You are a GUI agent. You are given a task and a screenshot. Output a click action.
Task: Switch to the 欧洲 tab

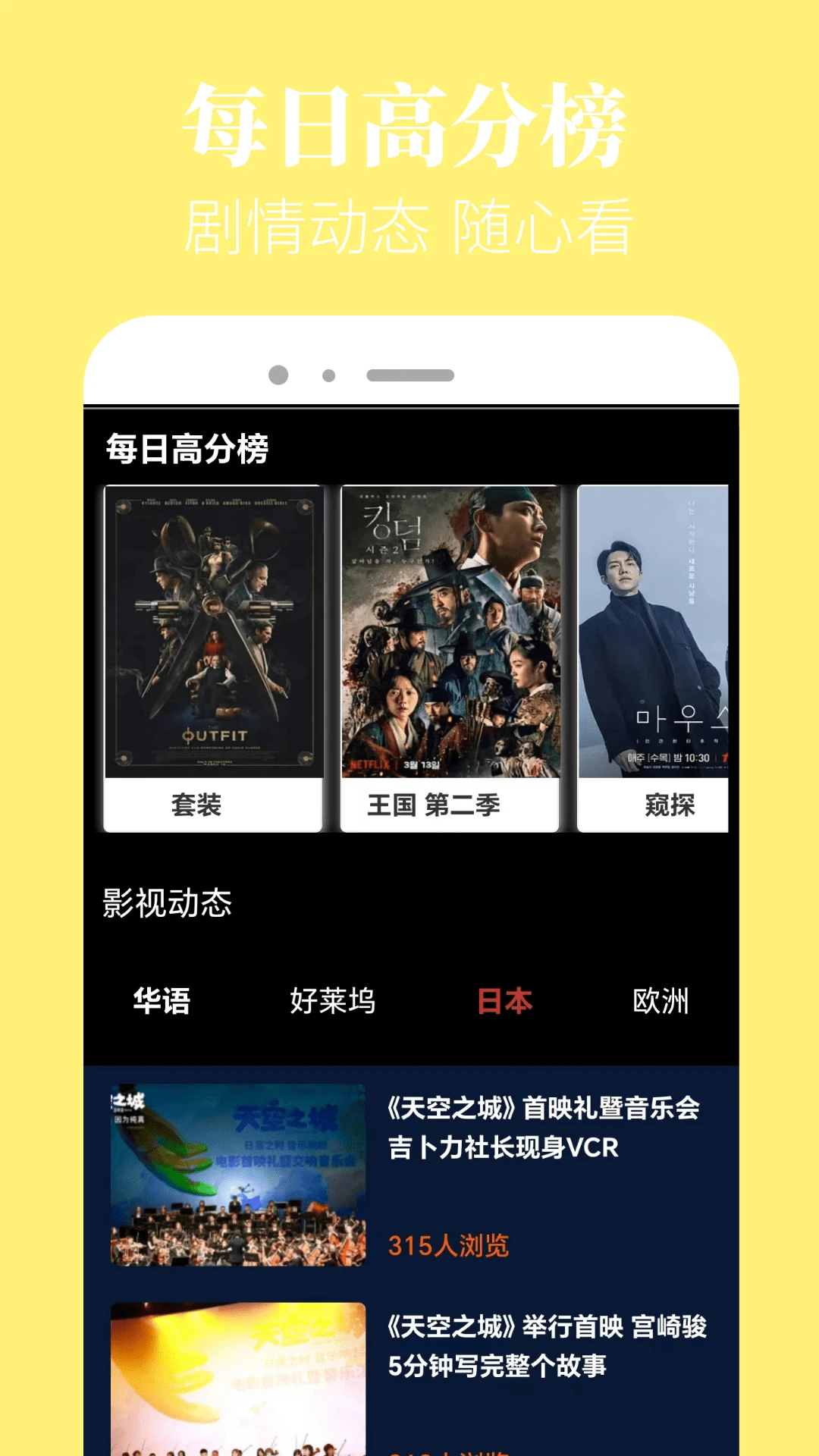660,1001
